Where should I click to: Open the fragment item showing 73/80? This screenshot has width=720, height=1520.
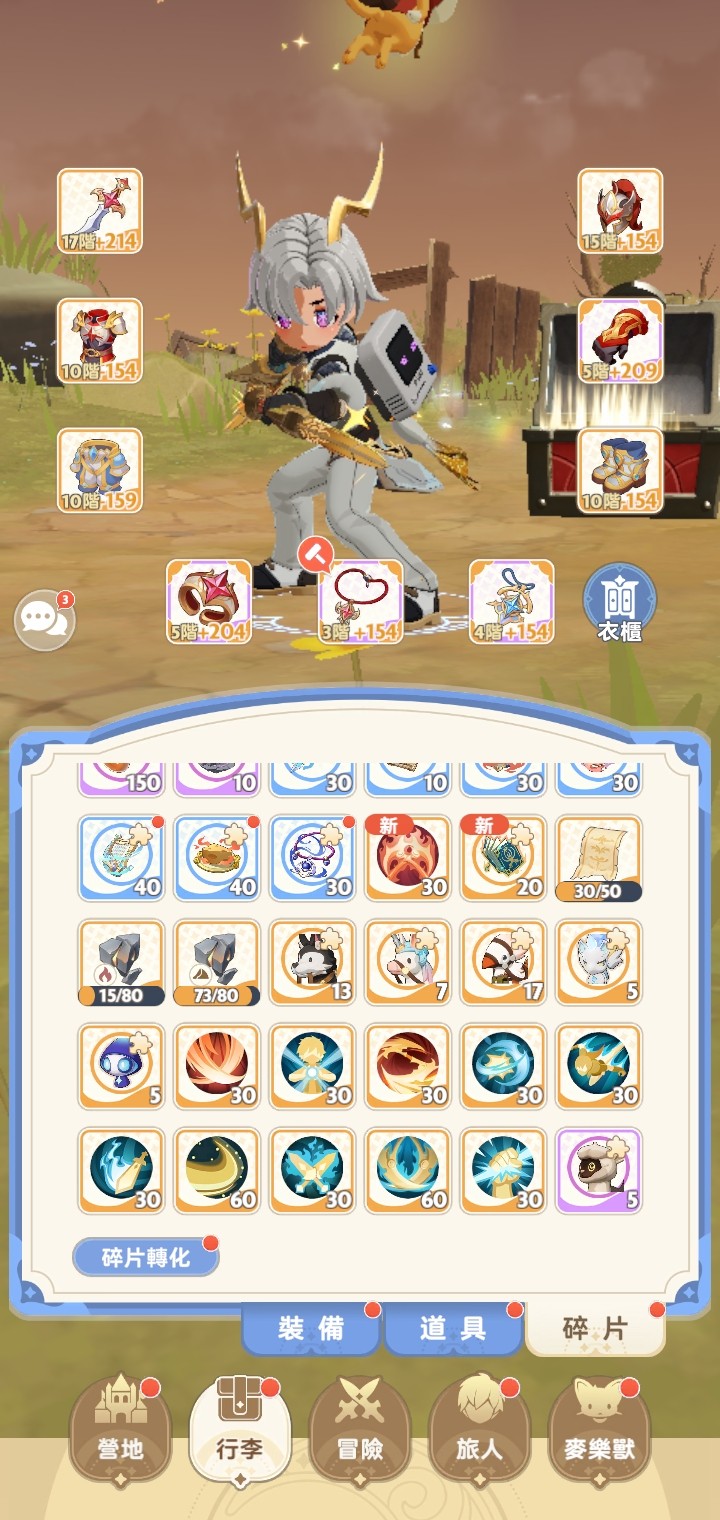pos(217,963)
